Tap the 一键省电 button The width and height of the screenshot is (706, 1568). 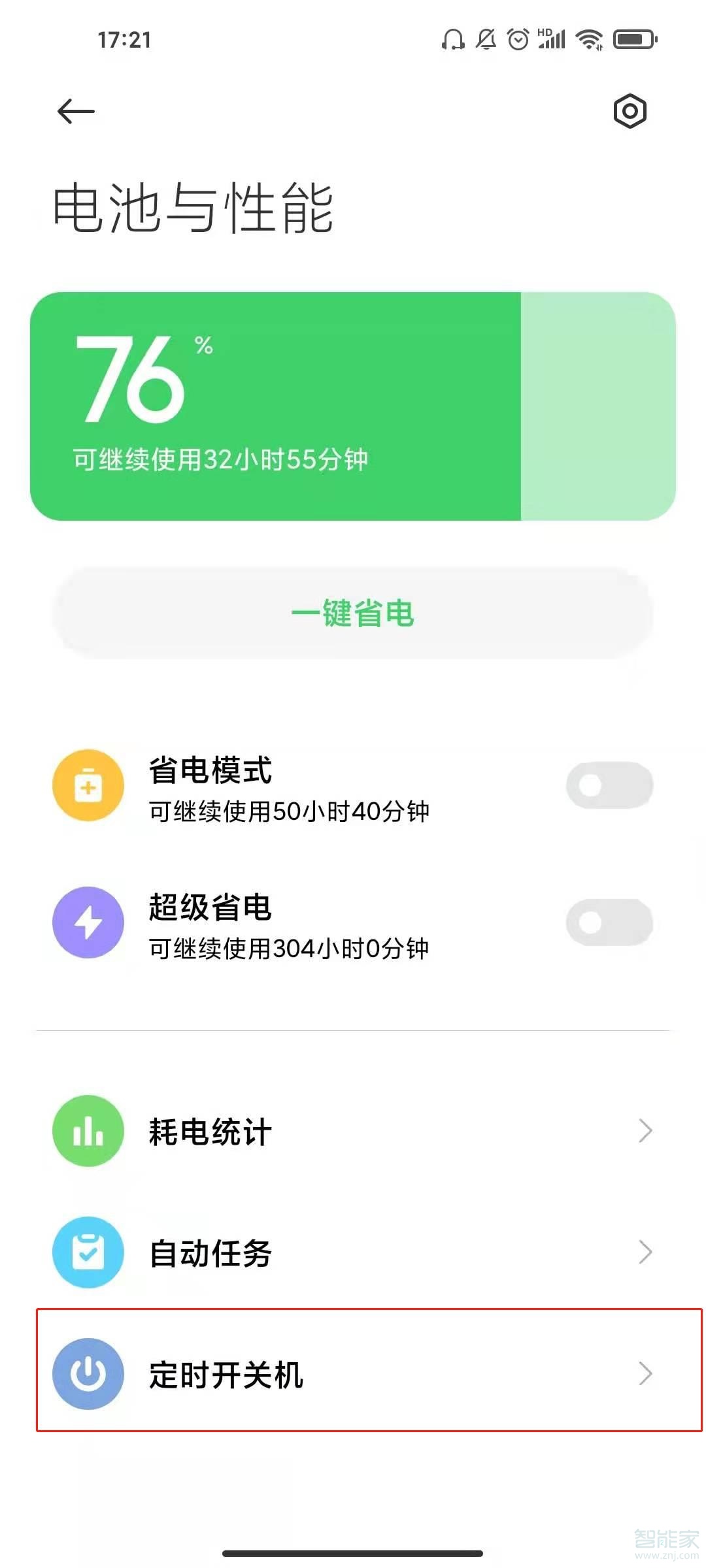click(353, 614)
